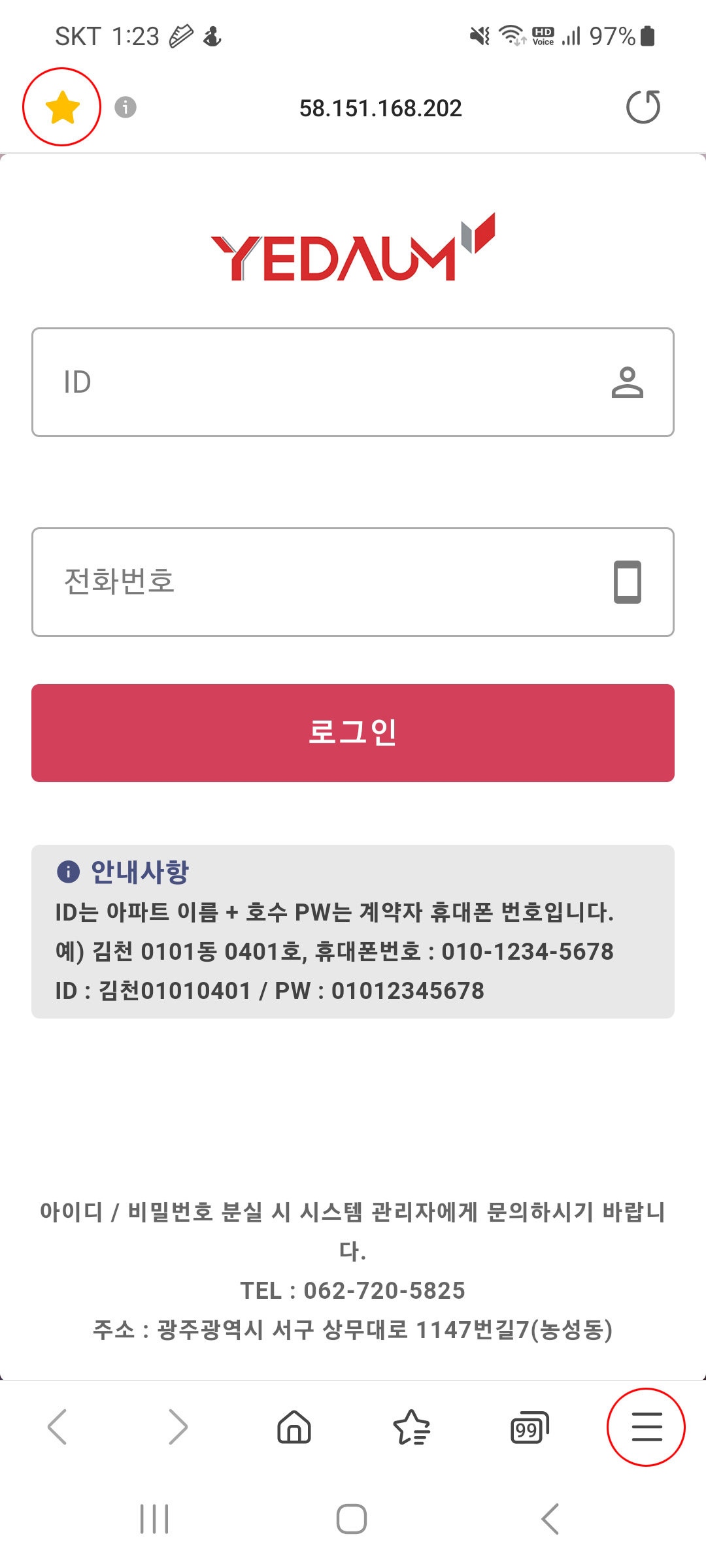Open the bookmarks list
Viewport: 706px width, 1568px height.
412,1428
